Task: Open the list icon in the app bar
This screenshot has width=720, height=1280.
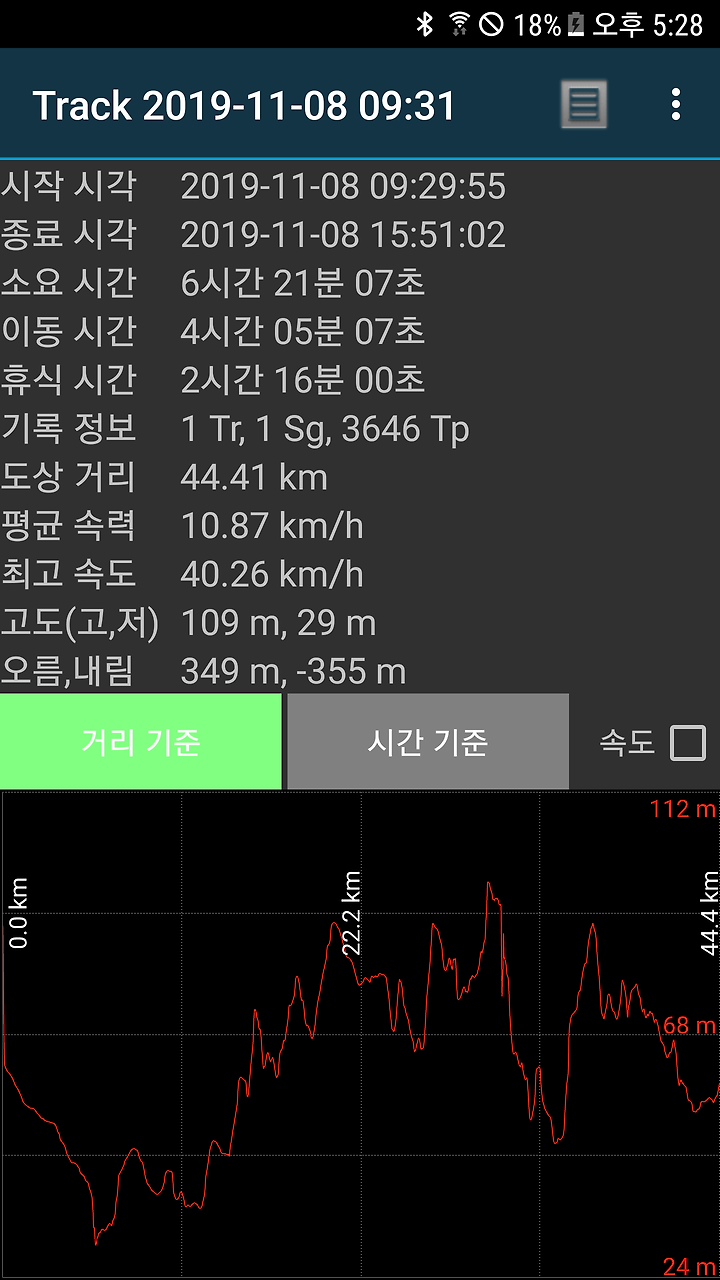Action: pyautogui.click(x=584, y=104)
